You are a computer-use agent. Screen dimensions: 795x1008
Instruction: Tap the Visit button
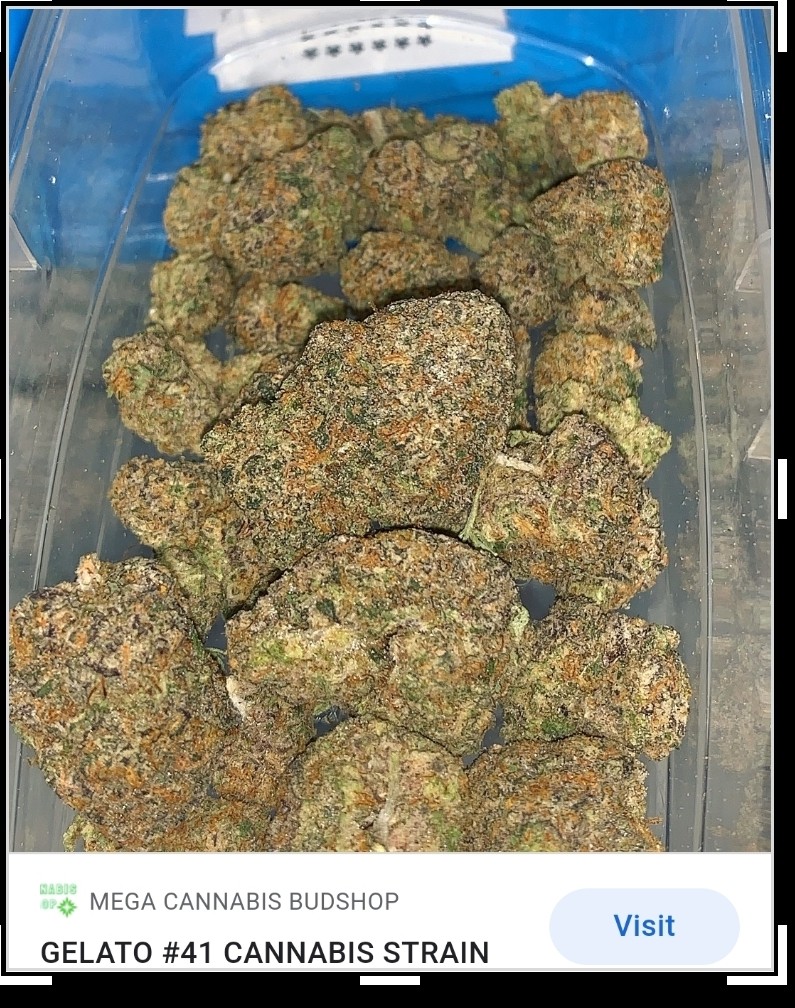(644, 926)
